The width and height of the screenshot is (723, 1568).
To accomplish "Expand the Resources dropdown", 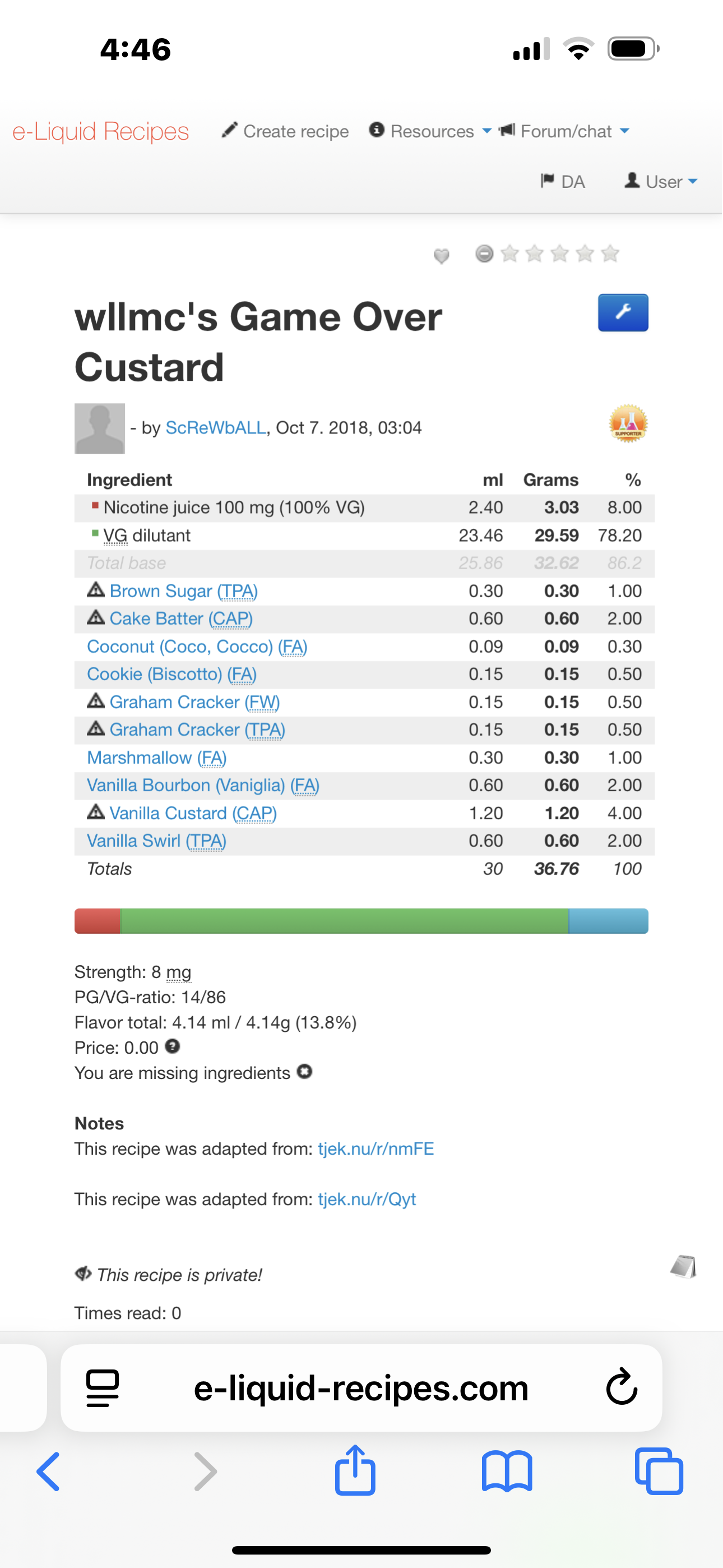I will (430, 131).
